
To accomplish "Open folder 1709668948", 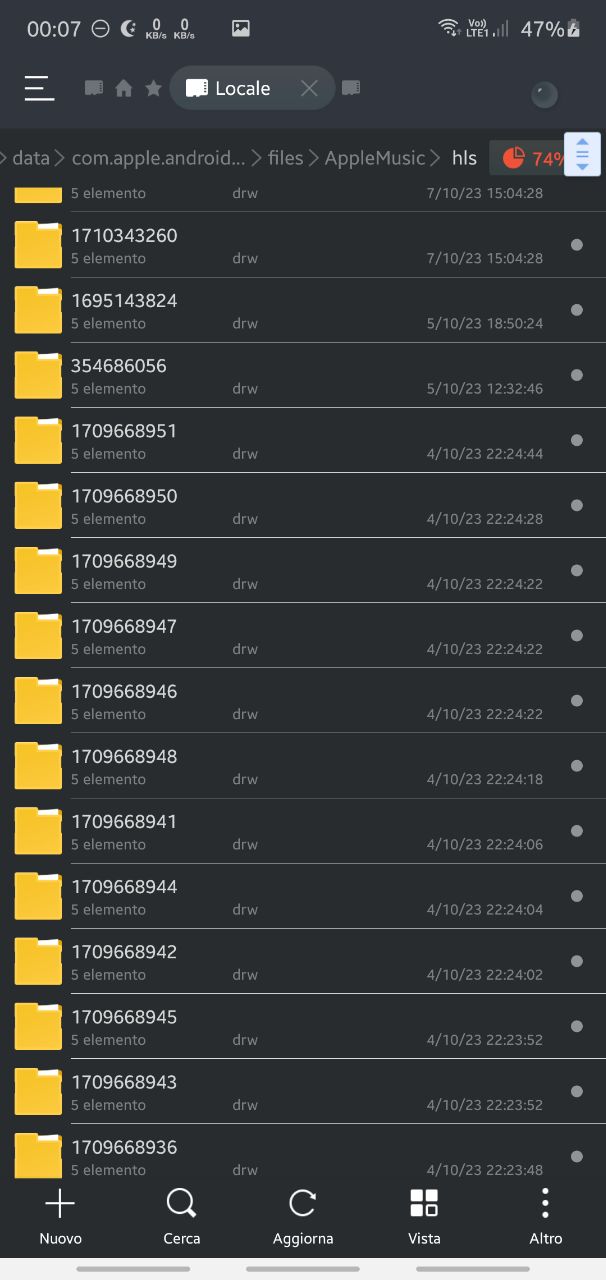I will coord(303,766).
